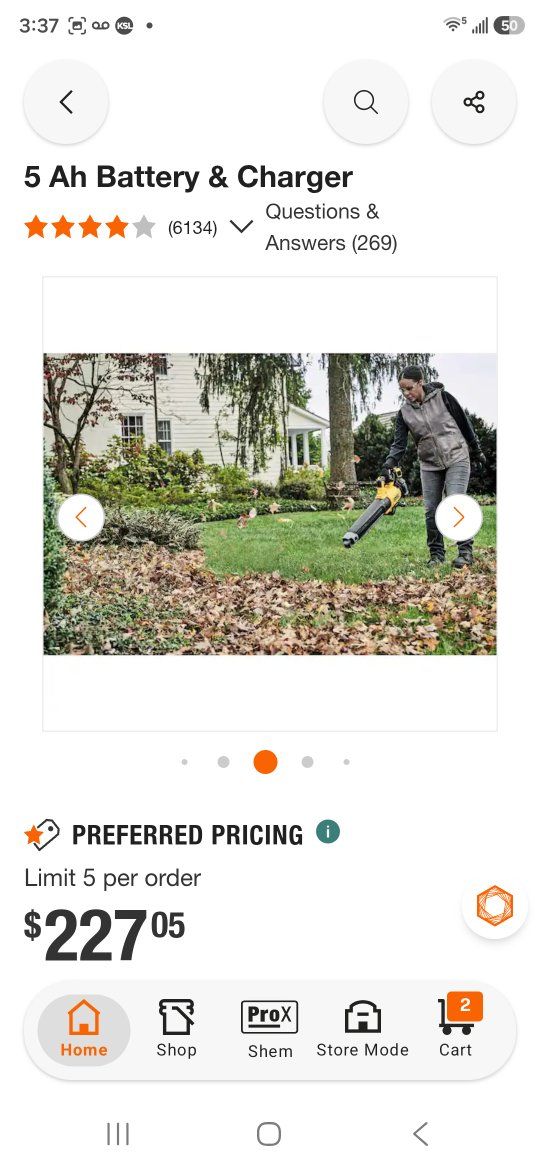This screenshot has width=540, height=1170.
Task: Show the previous product image
Action: click(81, 517)
